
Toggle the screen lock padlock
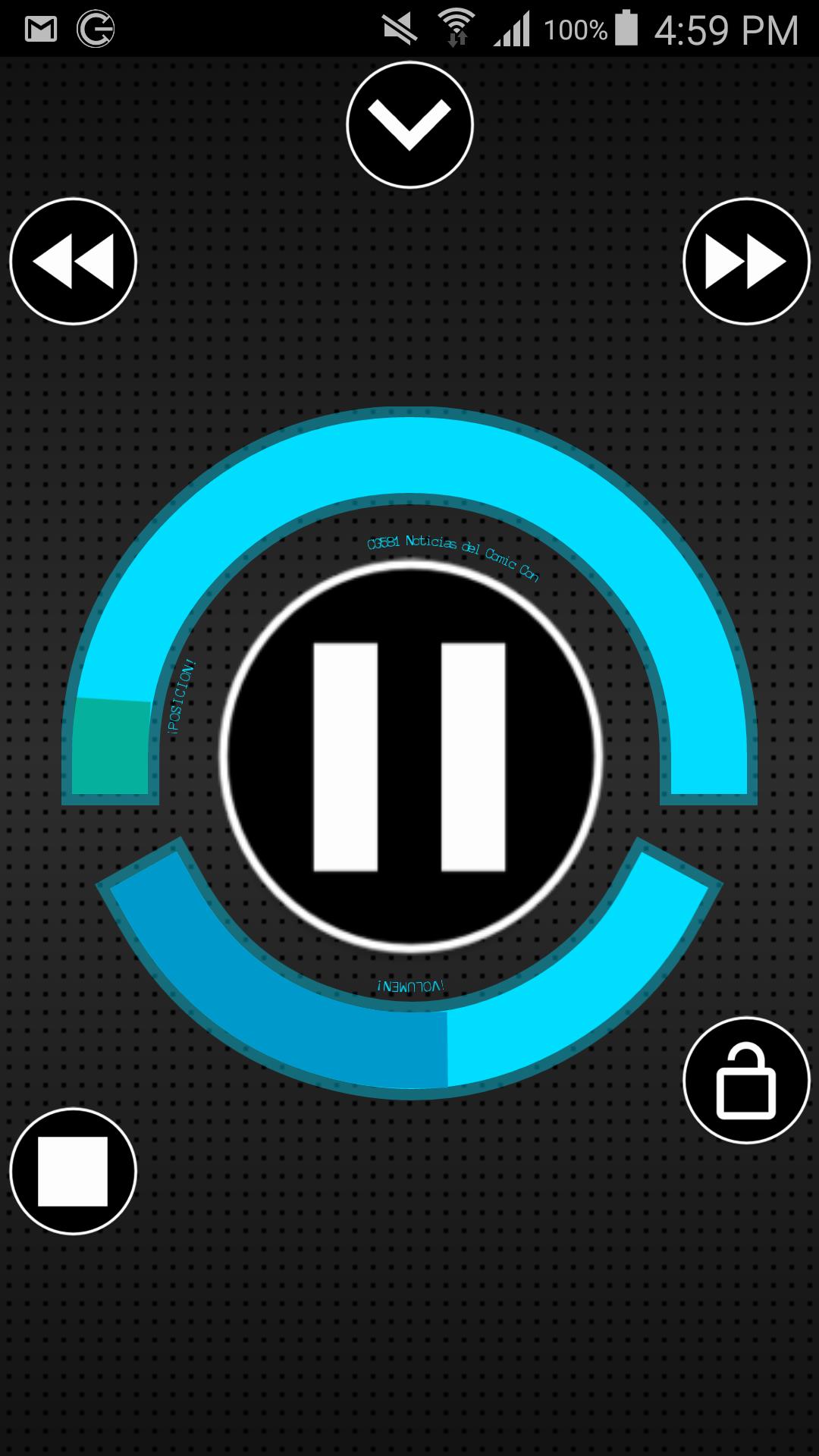[746, 1081]
